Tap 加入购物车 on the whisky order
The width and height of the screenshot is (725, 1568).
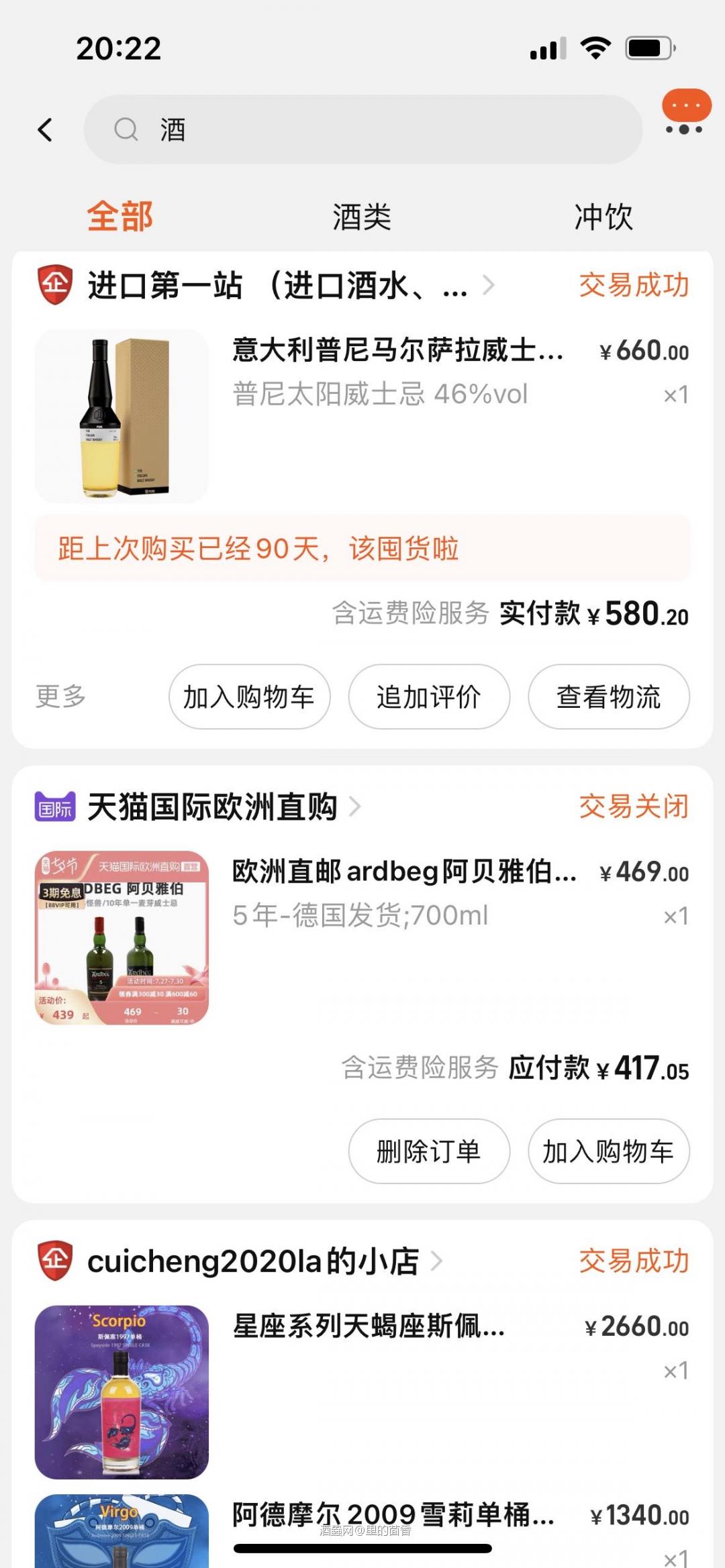pos(249,697)
